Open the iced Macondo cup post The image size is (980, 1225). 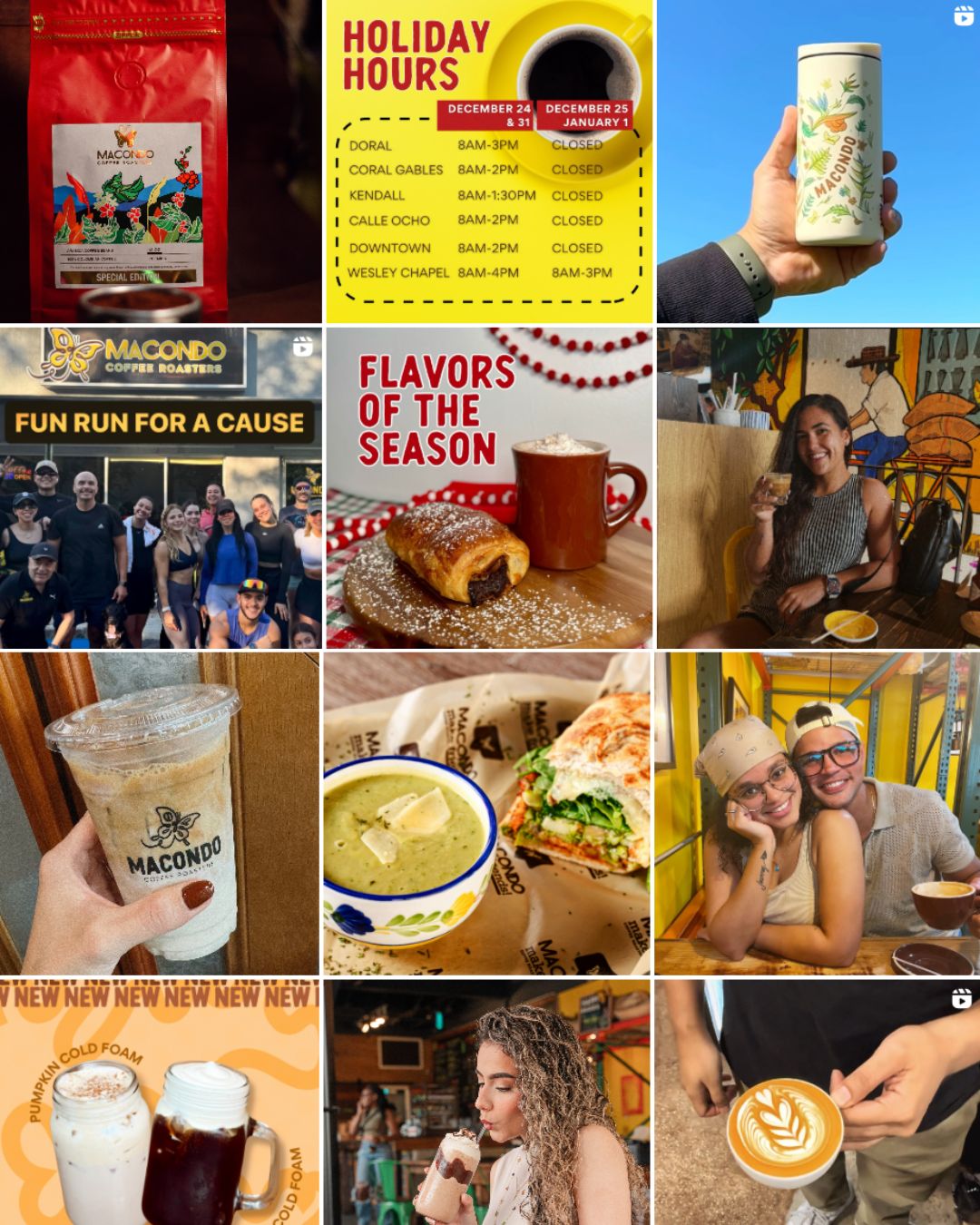pyautogui.click(x=161, y=813)
